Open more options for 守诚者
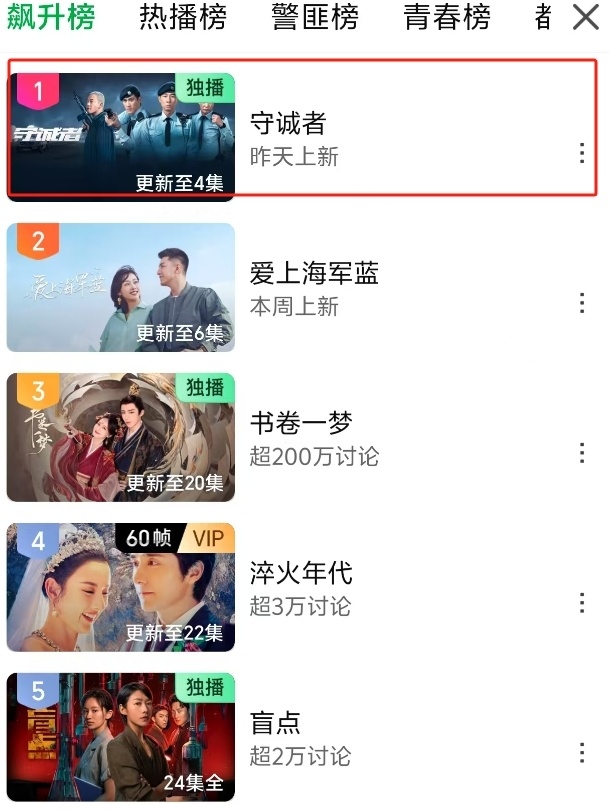The height and width of the screenshot is (811, 609). (x=581, y=153)
